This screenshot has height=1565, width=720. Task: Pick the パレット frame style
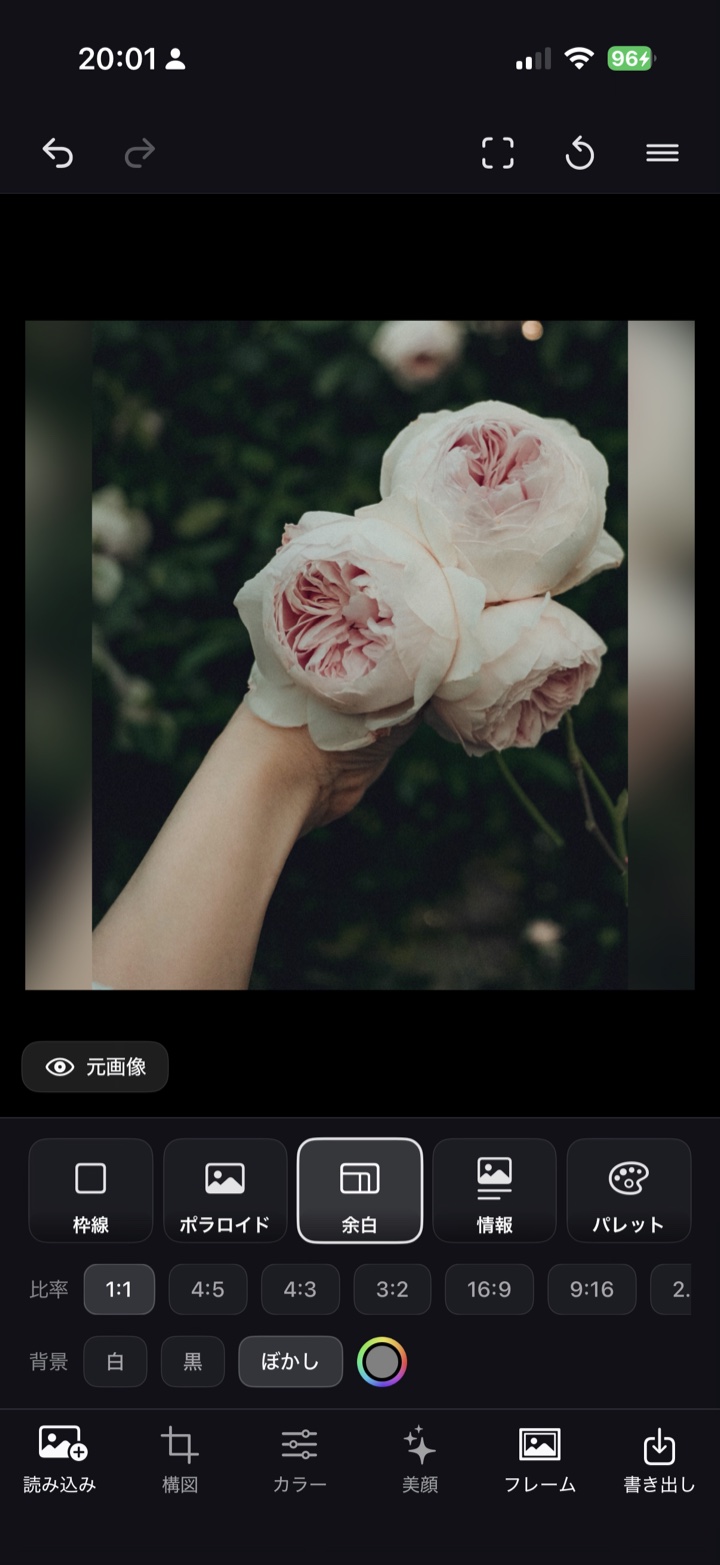629,1190
